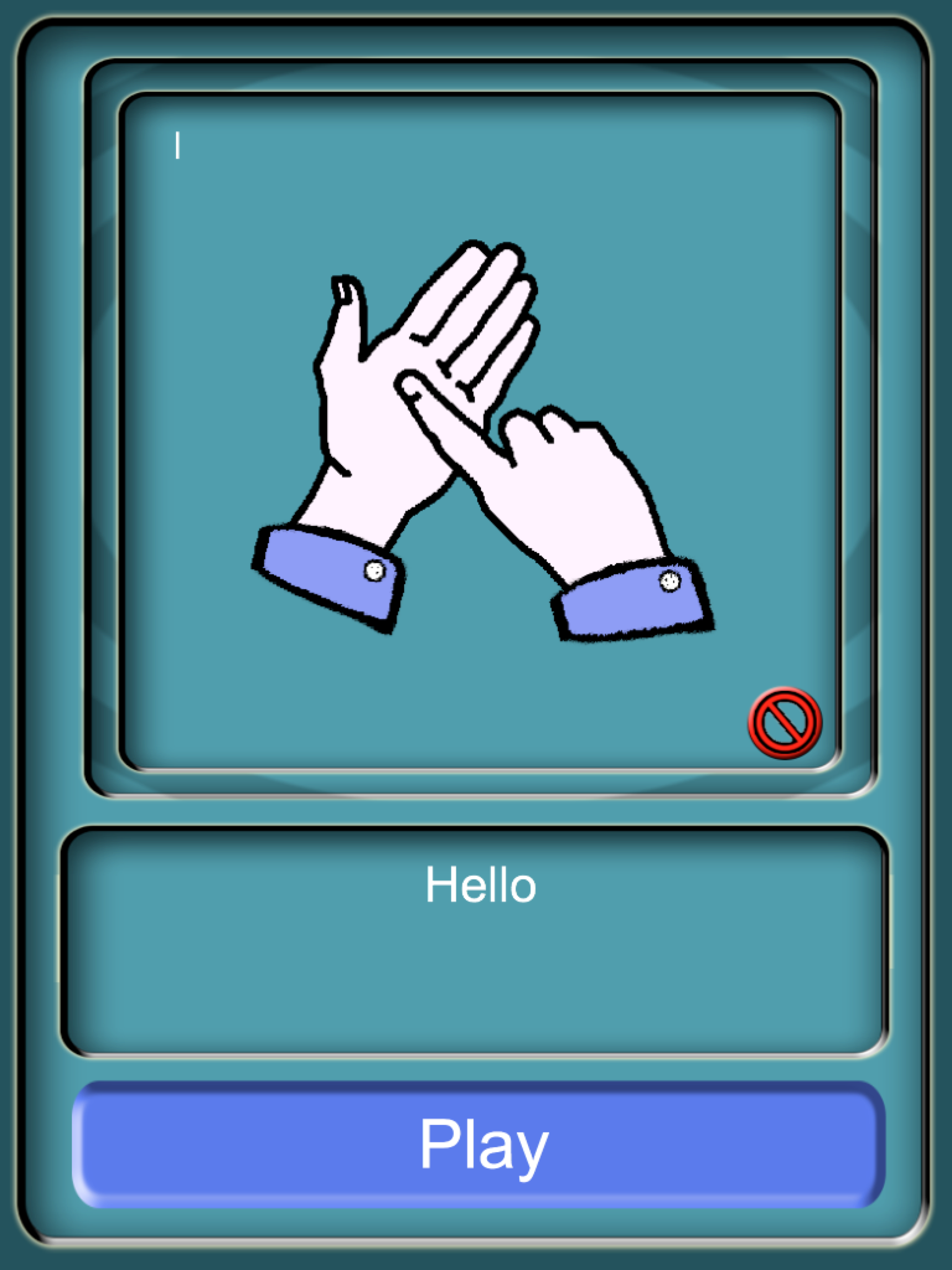Tap the red prohibited sign icon

click(785, 722)
